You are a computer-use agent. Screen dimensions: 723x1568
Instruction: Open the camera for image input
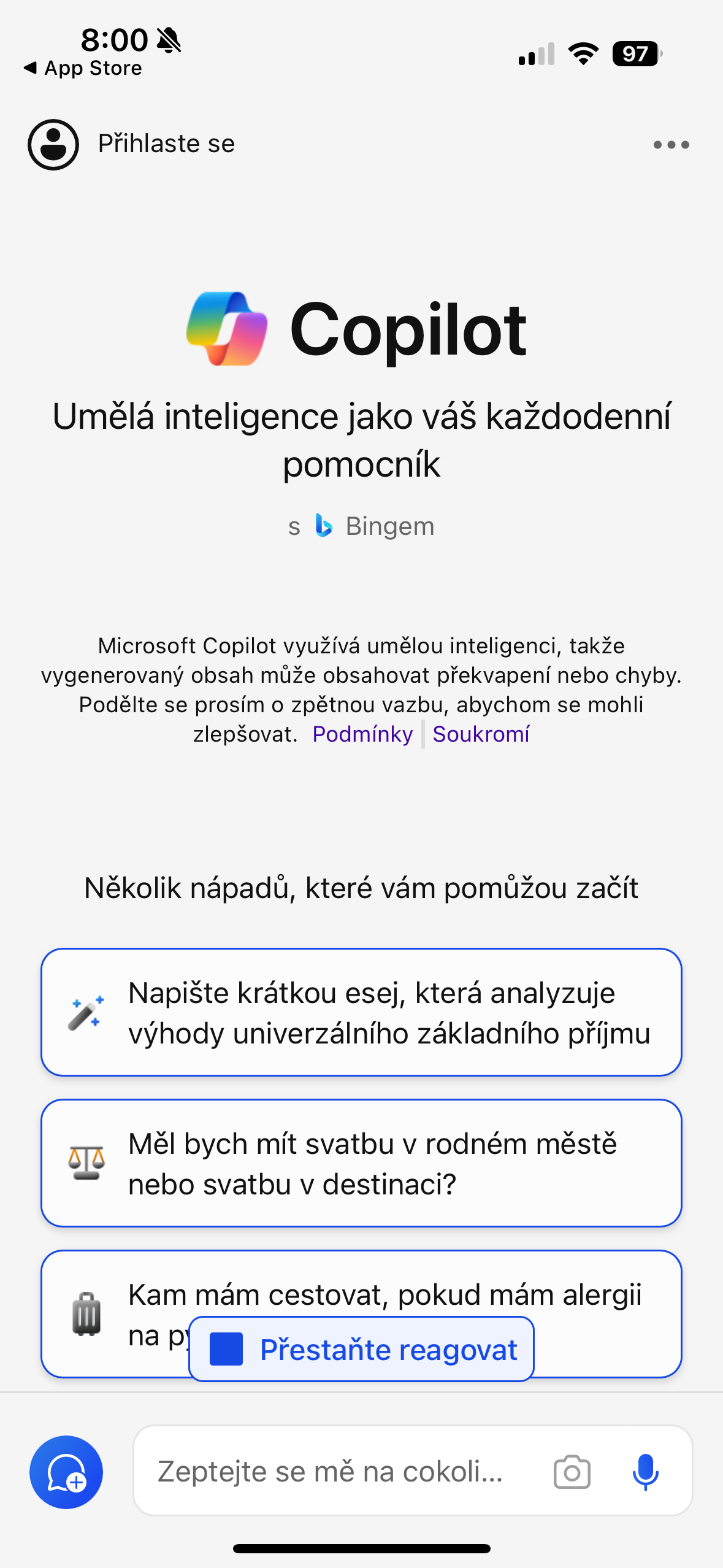point(572,1472)
